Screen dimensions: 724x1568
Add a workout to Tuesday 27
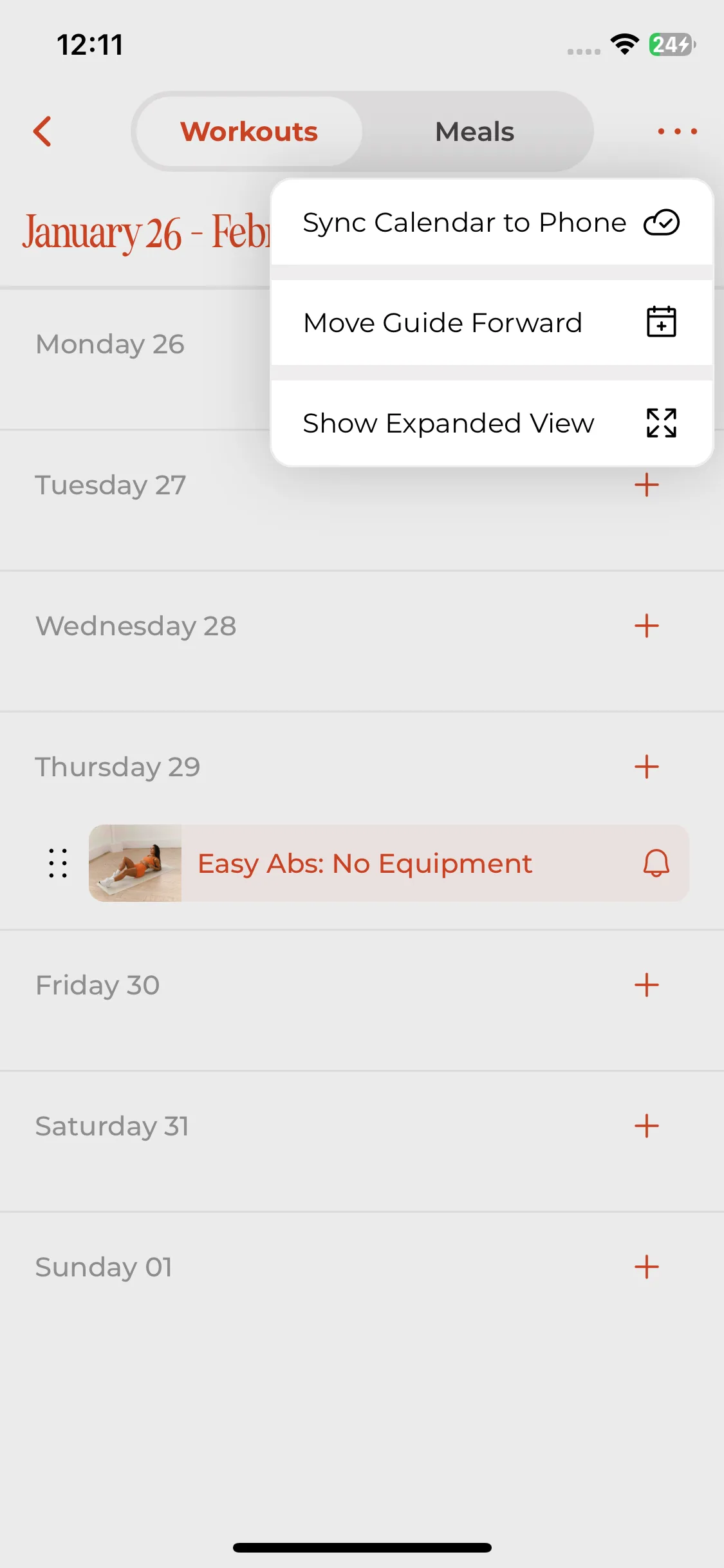click(x=646, y=485)
